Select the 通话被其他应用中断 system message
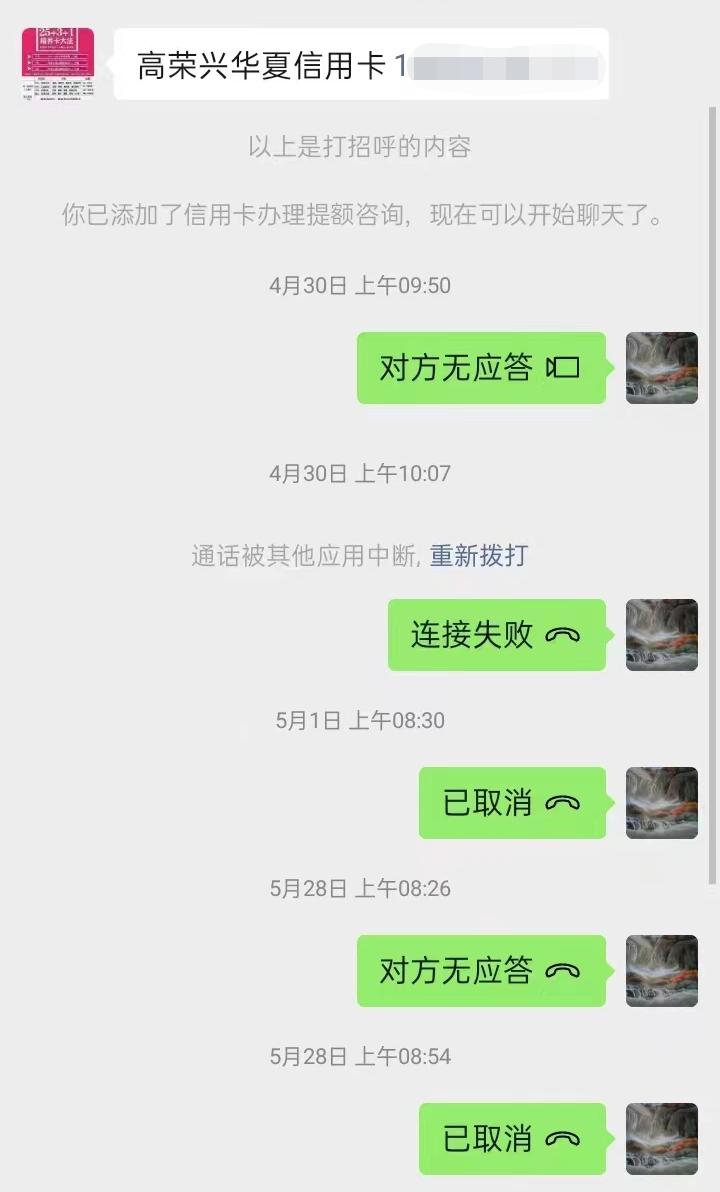 (305, 553)
